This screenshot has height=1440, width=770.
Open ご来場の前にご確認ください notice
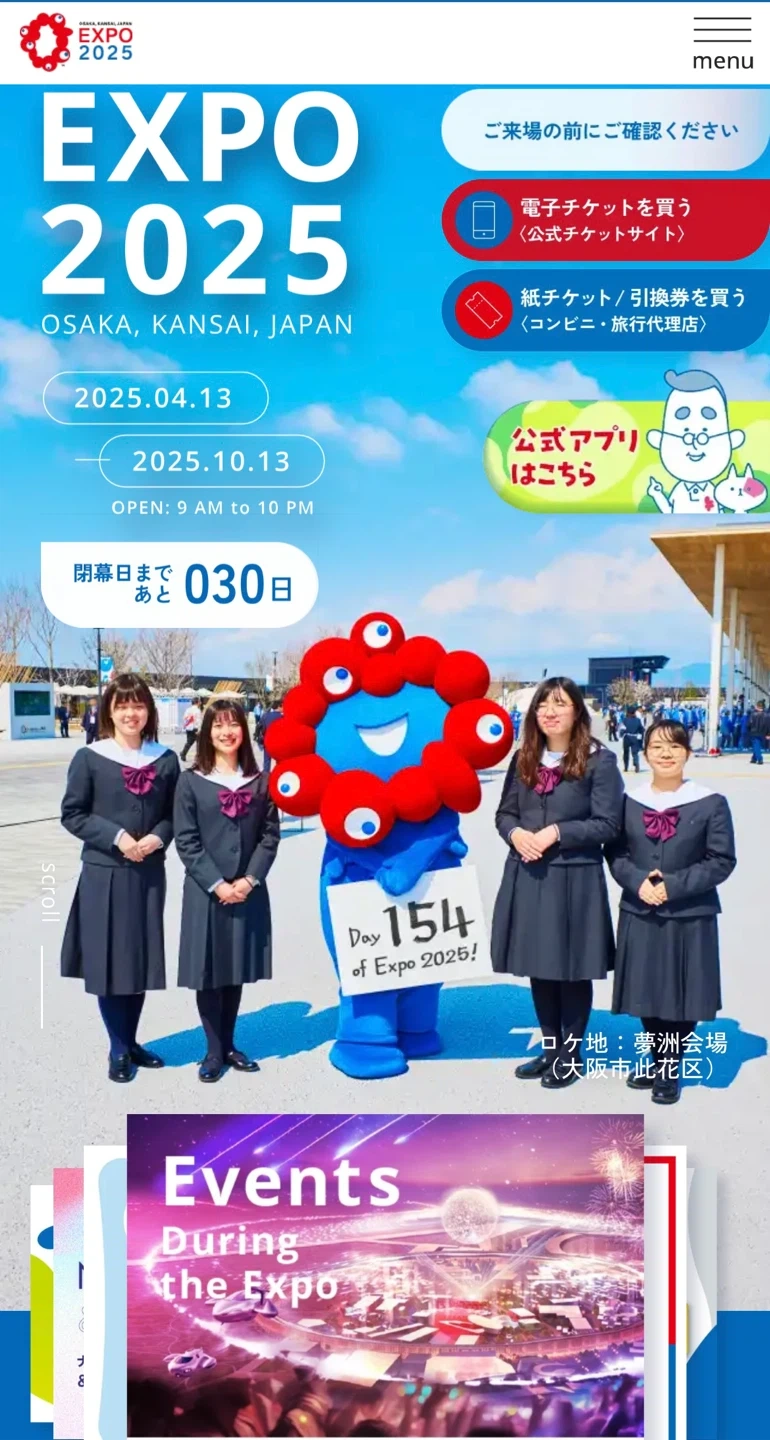click(606, 130)
